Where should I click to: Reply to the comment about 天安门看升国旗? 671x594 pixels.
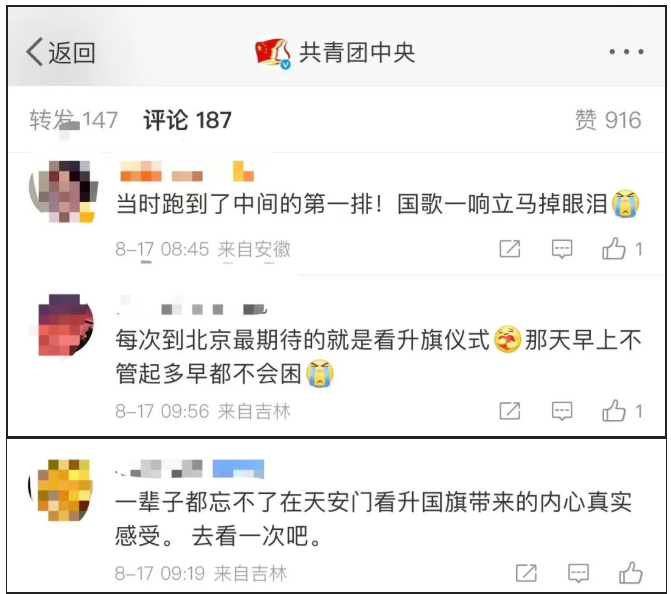point(578,573)
